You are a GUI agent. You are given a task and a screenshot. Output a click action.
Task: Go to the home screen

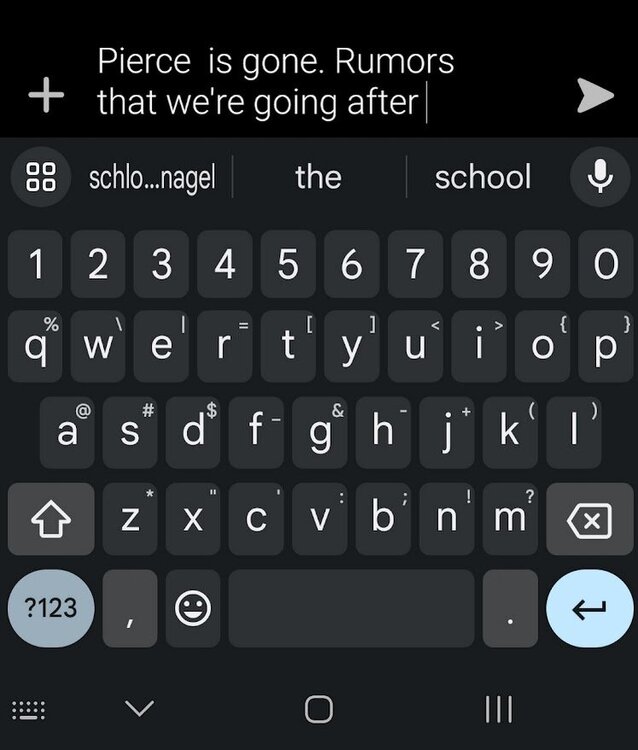click(x=318, y=709)
